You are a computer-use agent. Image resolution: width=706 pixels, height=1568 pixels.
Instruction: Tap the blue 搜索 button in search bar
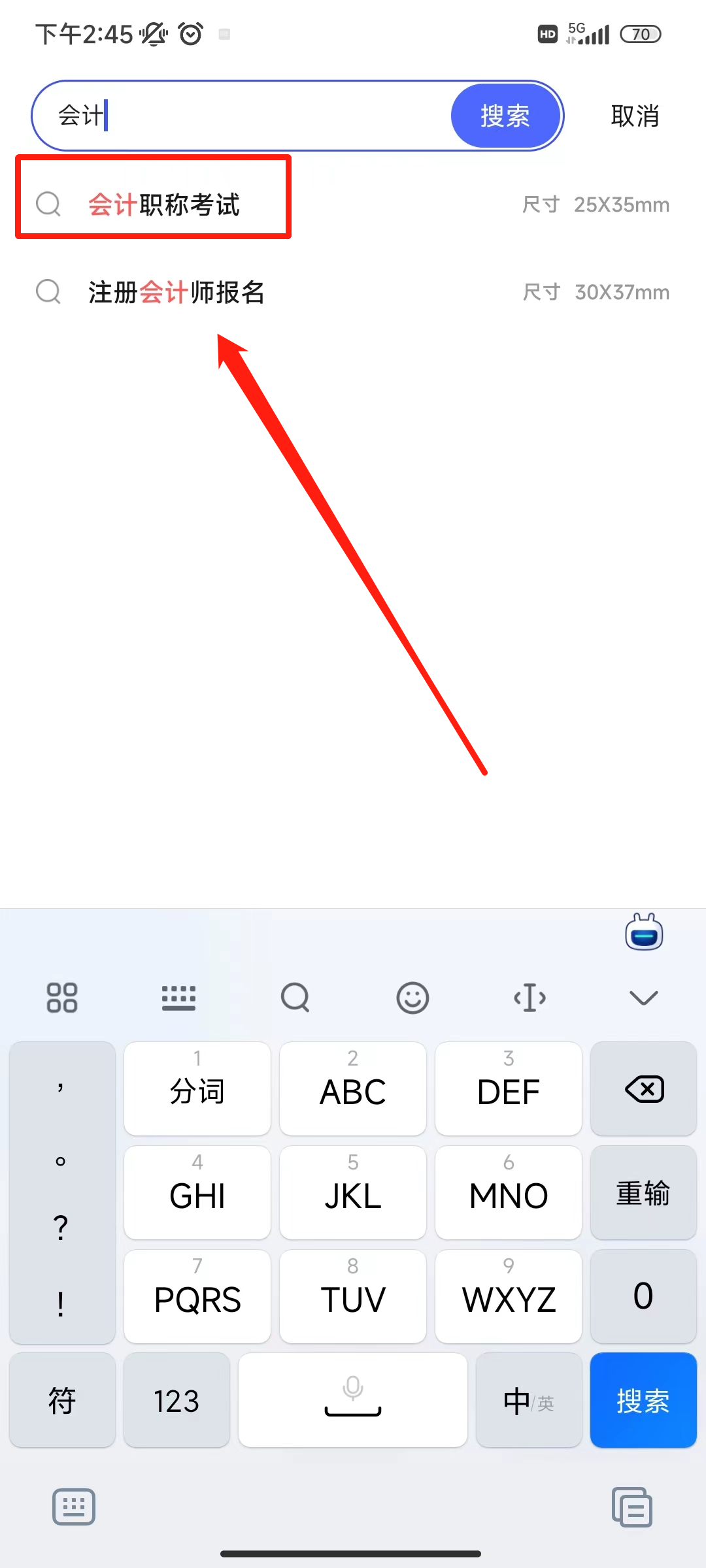pyautogui.click(x=505, y=116)
